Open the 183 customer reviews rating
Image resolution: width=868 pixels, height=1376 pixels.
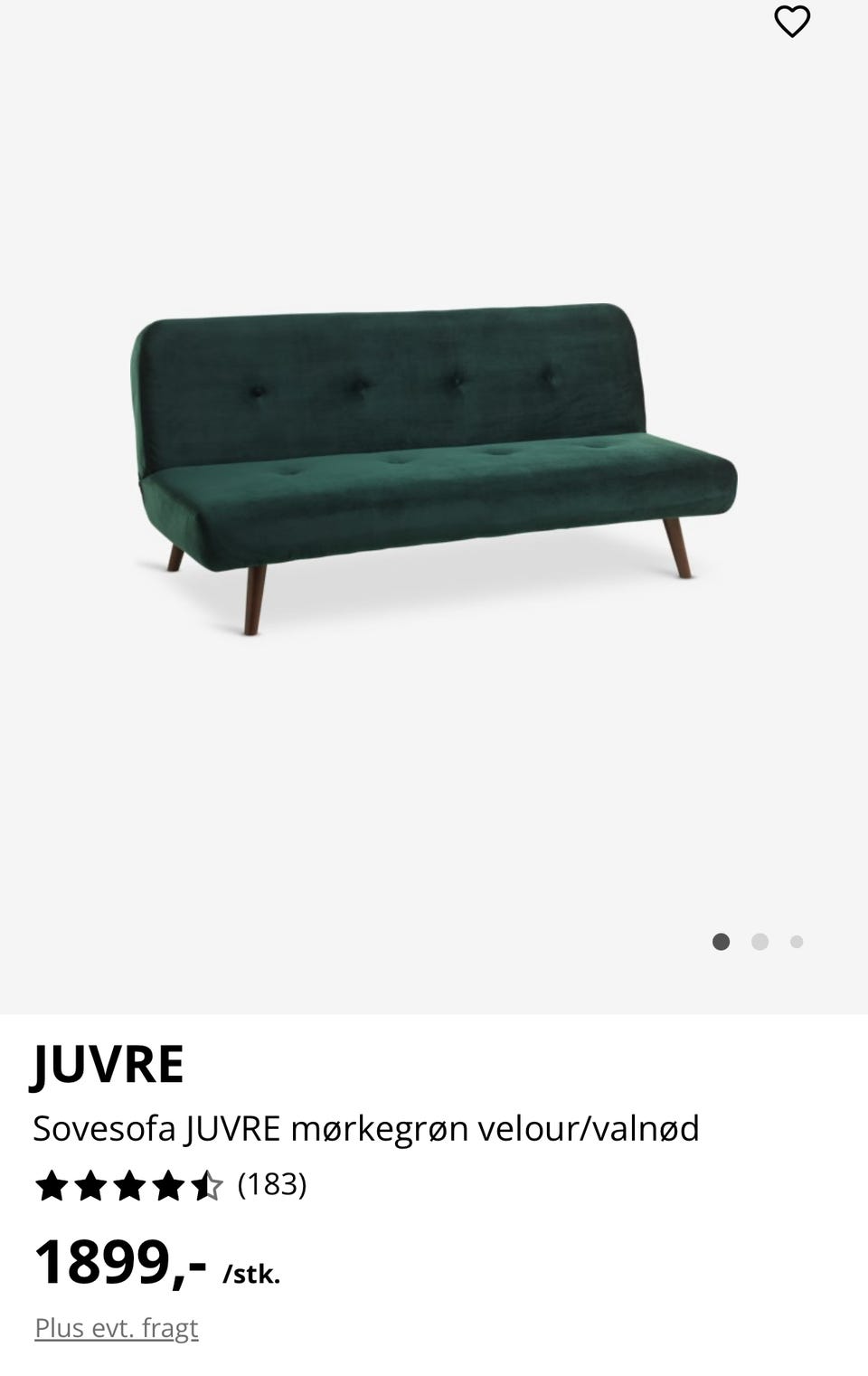171,1184
